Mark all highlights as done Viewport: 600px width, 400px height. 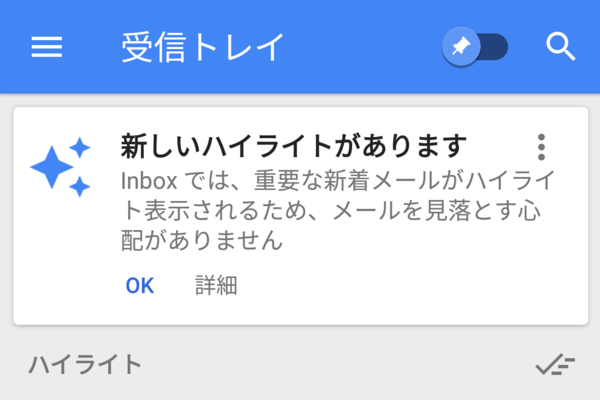point(554,366)
